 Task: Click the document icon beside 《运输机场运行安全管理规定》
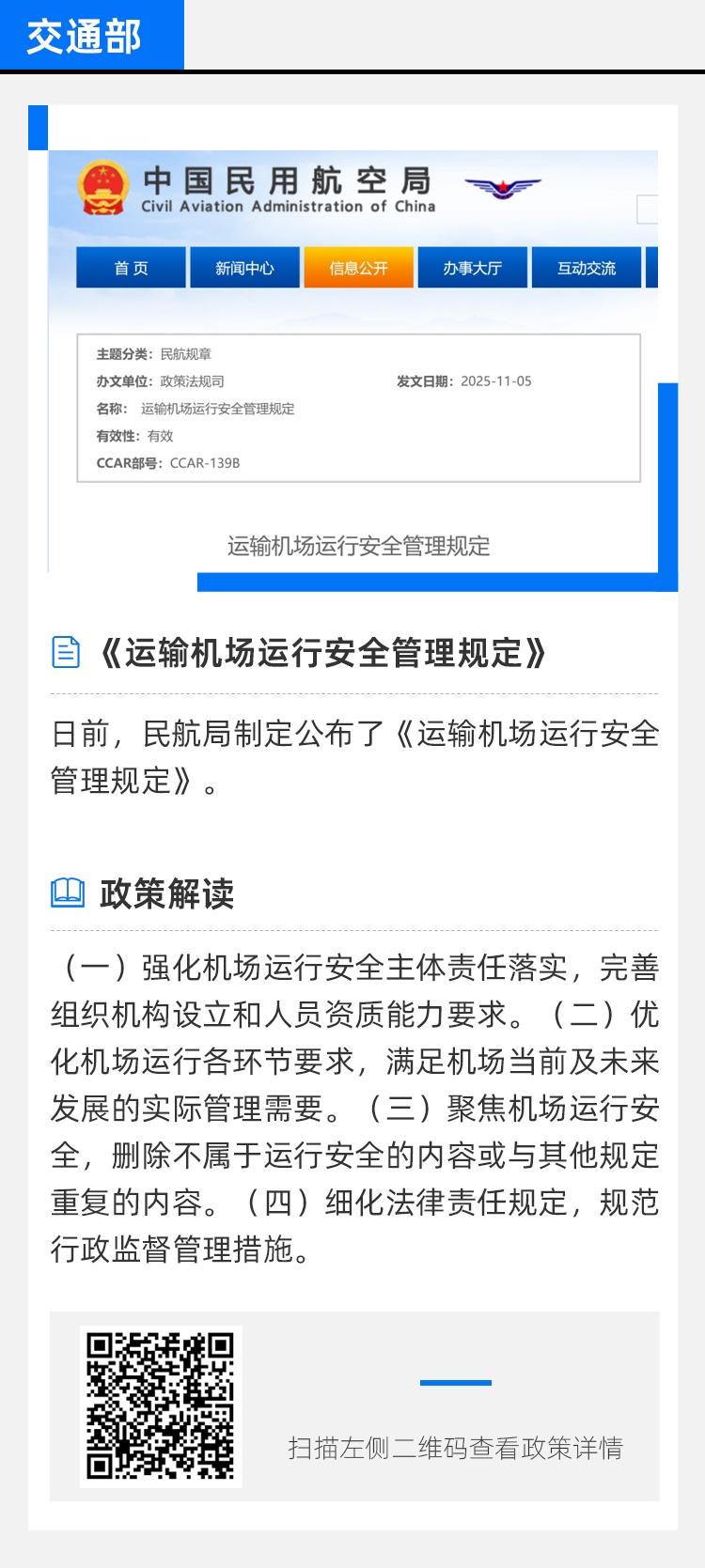pyautogui.click(x=65, y=652)
